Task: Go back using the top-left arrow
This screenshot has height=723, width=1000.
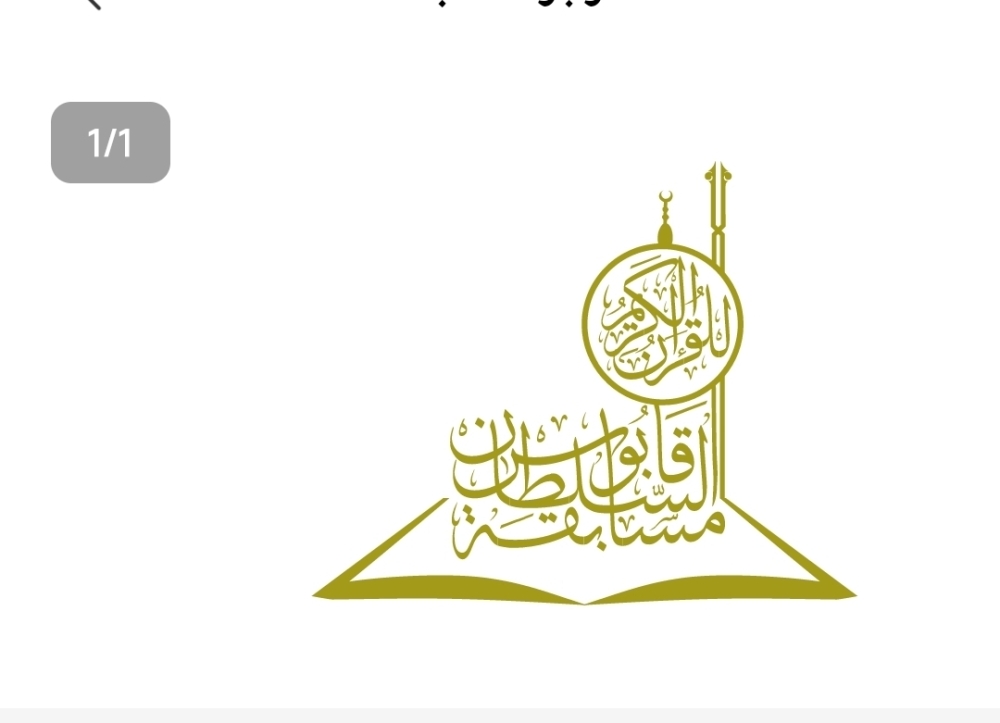Action: [93, 3]
